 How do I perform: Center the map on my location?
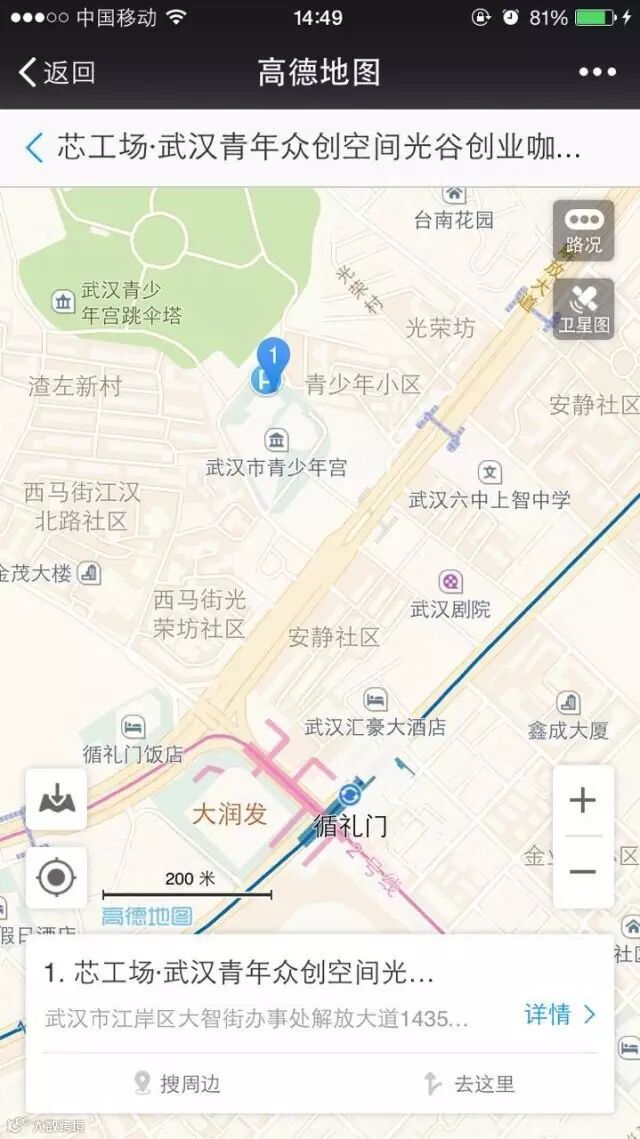click(56, 878)
